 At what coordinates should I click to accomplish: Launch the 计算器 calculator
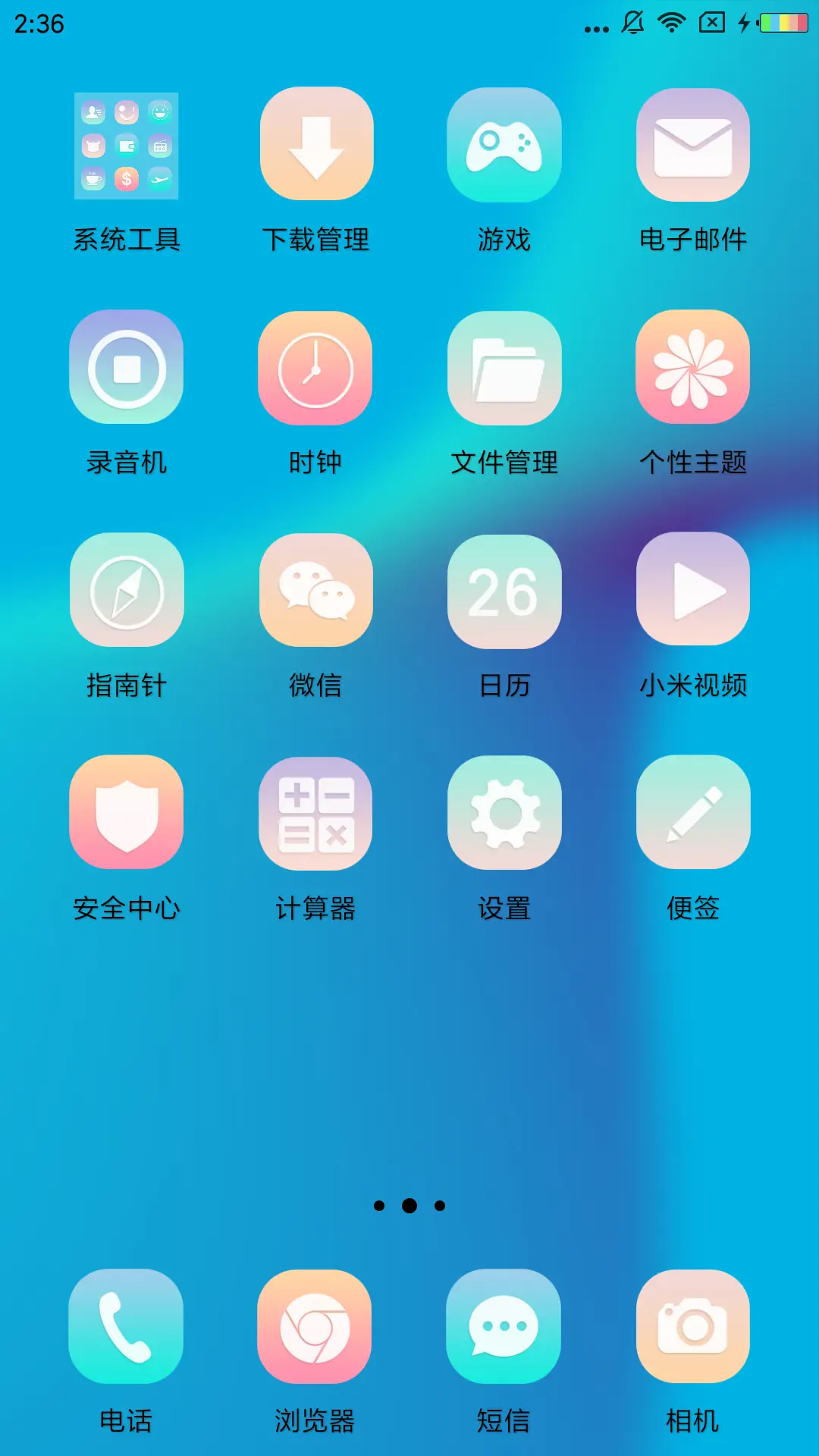[x=315, y=811]
